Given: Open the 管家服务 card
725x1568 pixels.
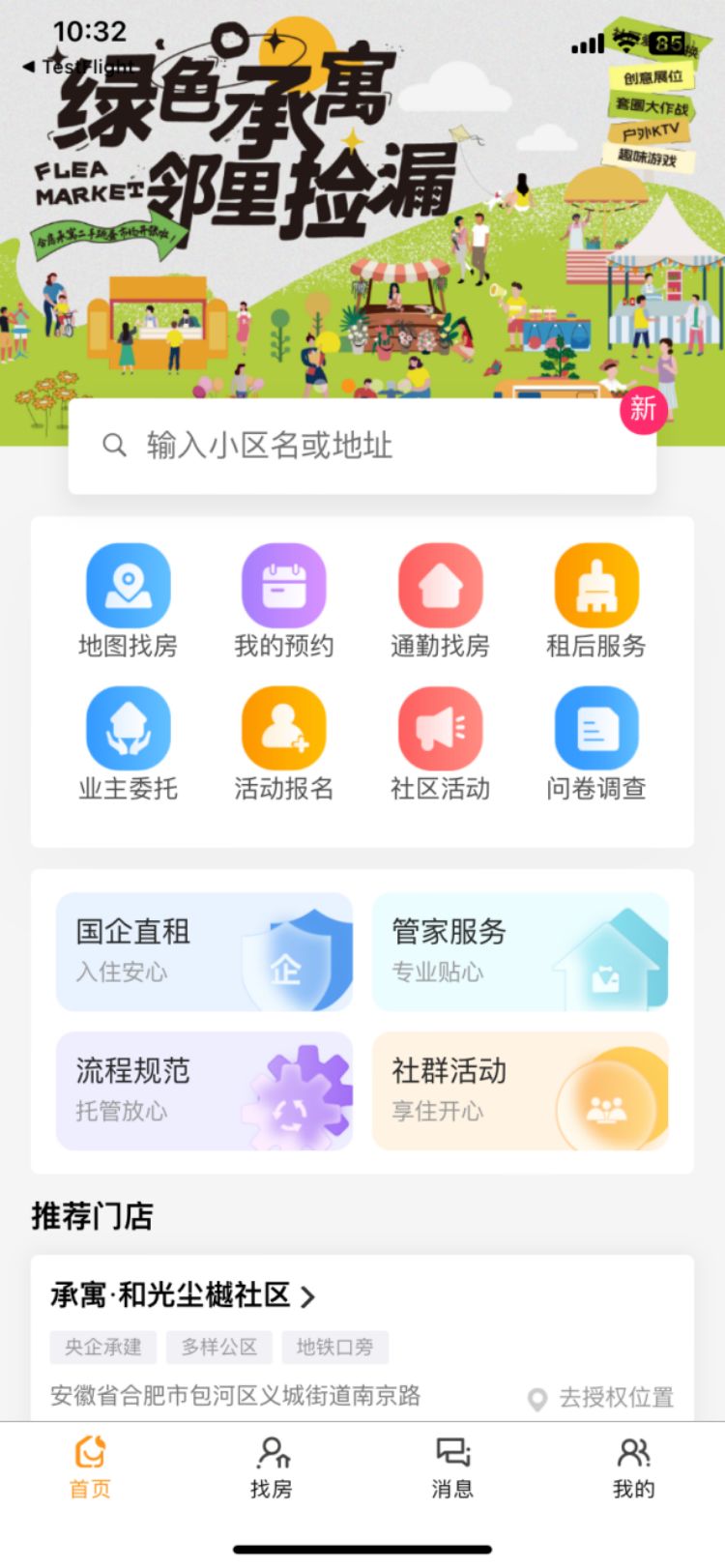Looking at the screenshot, I should click(520, 952).
